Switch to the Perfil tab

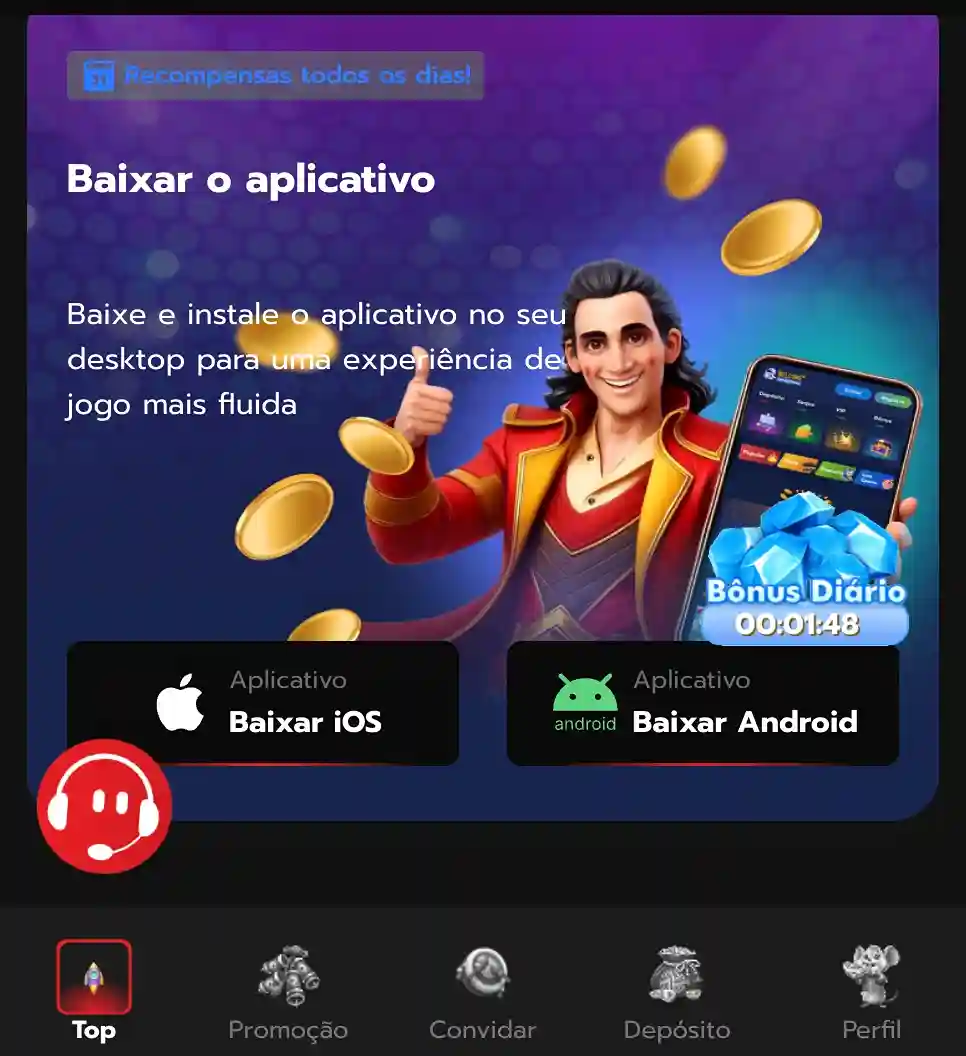[870, 991]
